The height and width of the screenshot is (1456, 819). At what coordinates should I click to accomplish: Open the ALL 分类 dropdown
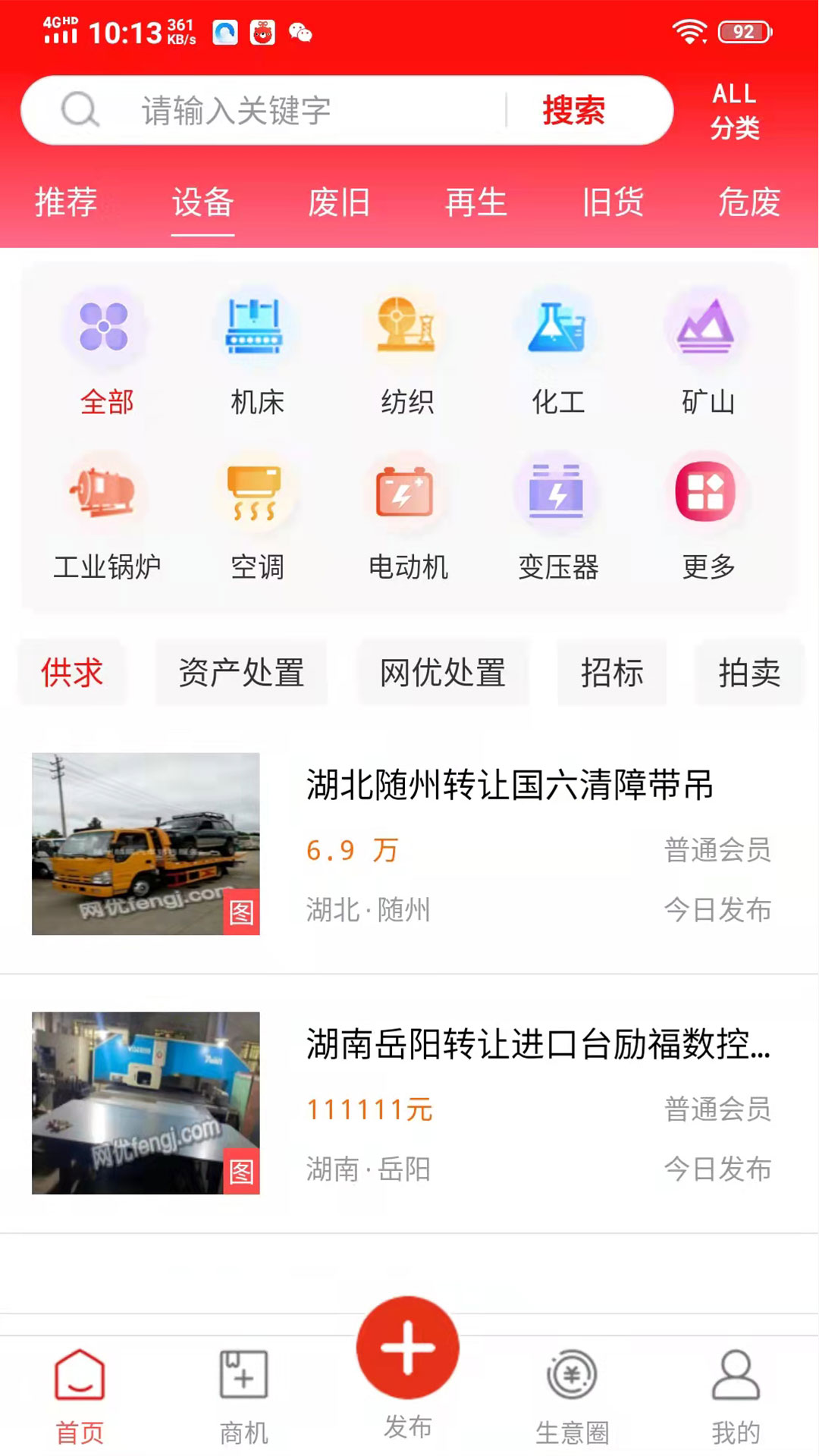(x=733, y=110)
